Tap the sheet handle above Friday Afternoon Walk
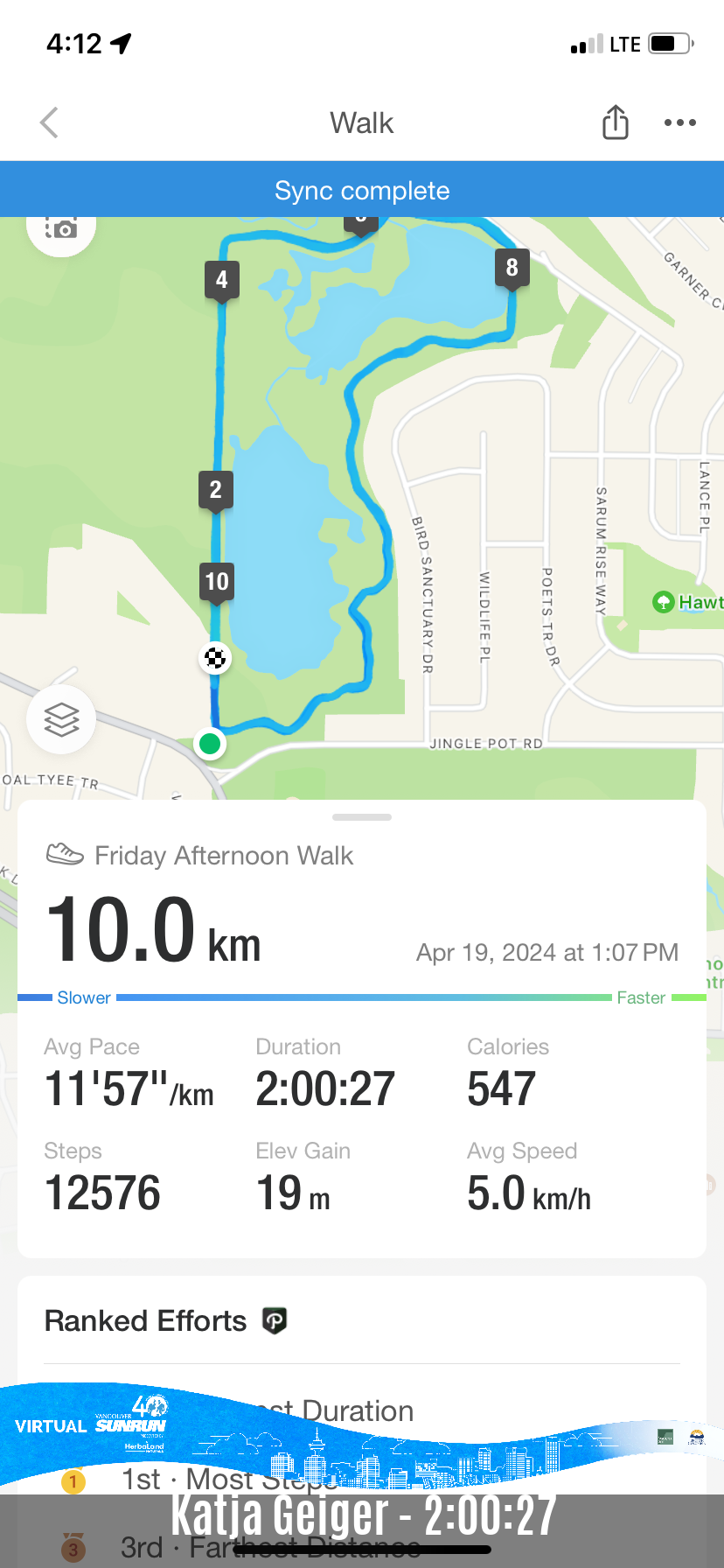Viewport: 724px width, 1568px height. 362,817
